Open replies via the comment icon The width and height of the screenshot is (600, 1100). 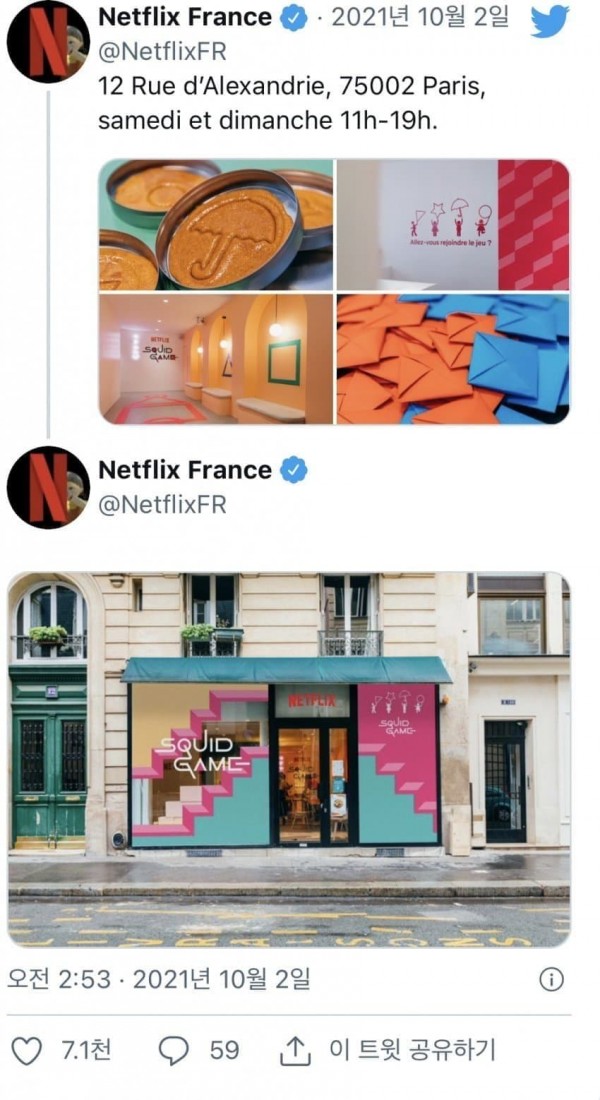coord(175,1049)
